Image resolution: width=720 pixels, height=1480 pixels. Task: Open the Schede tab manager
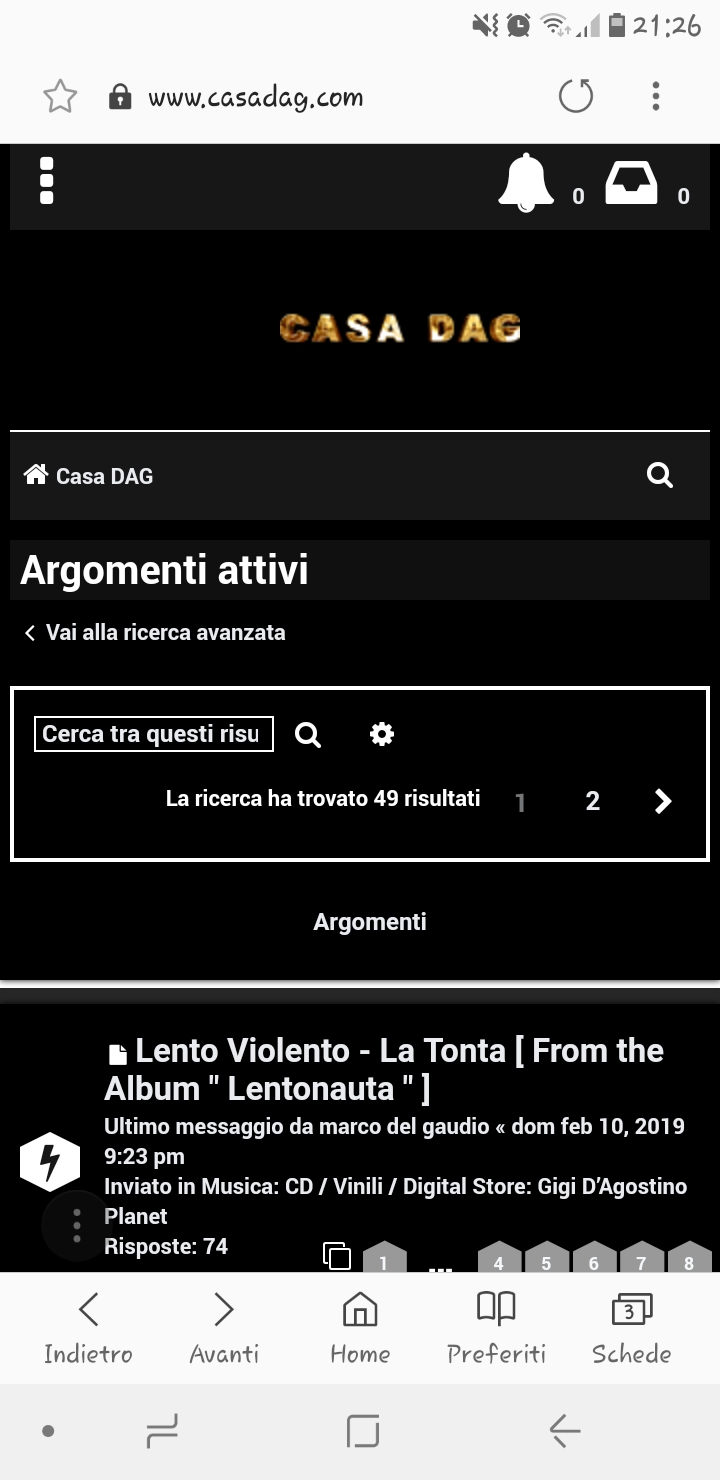631,1327
